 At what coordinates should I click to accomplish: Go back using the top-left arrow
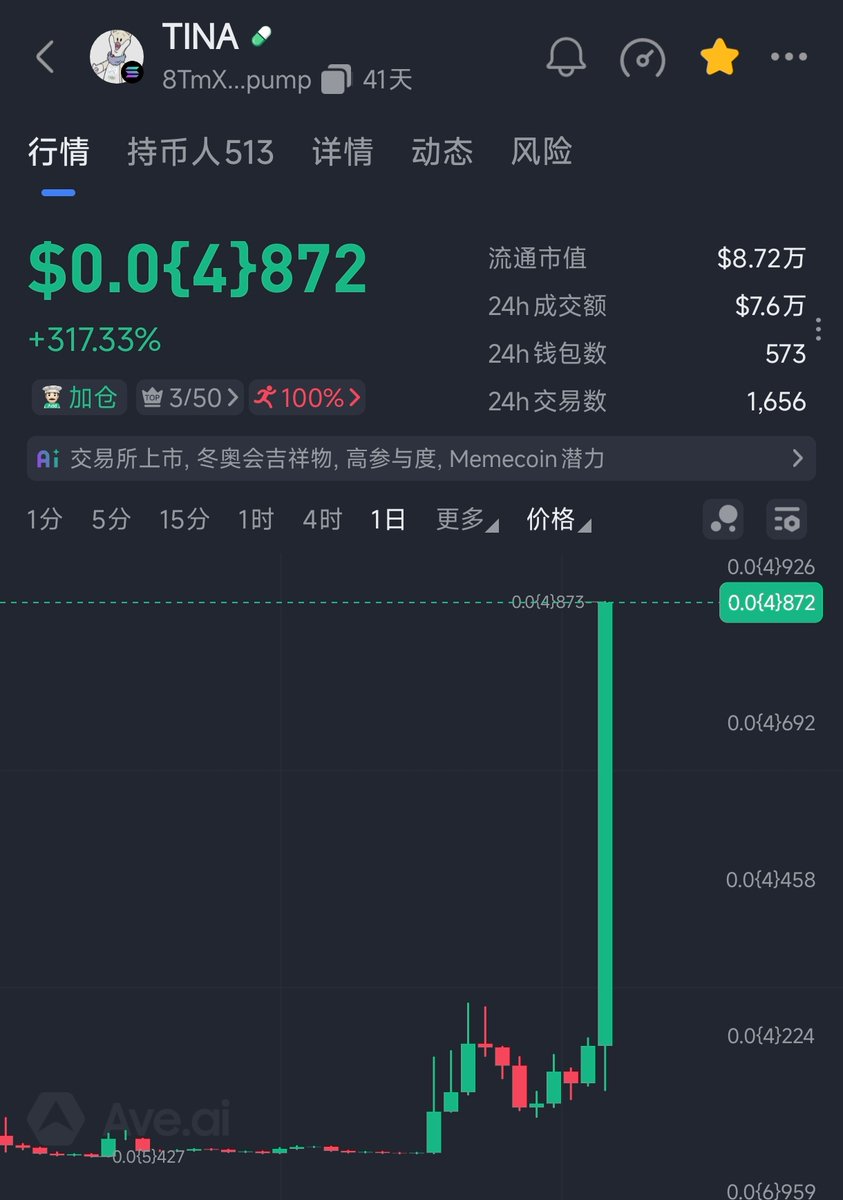click(45, 57)
